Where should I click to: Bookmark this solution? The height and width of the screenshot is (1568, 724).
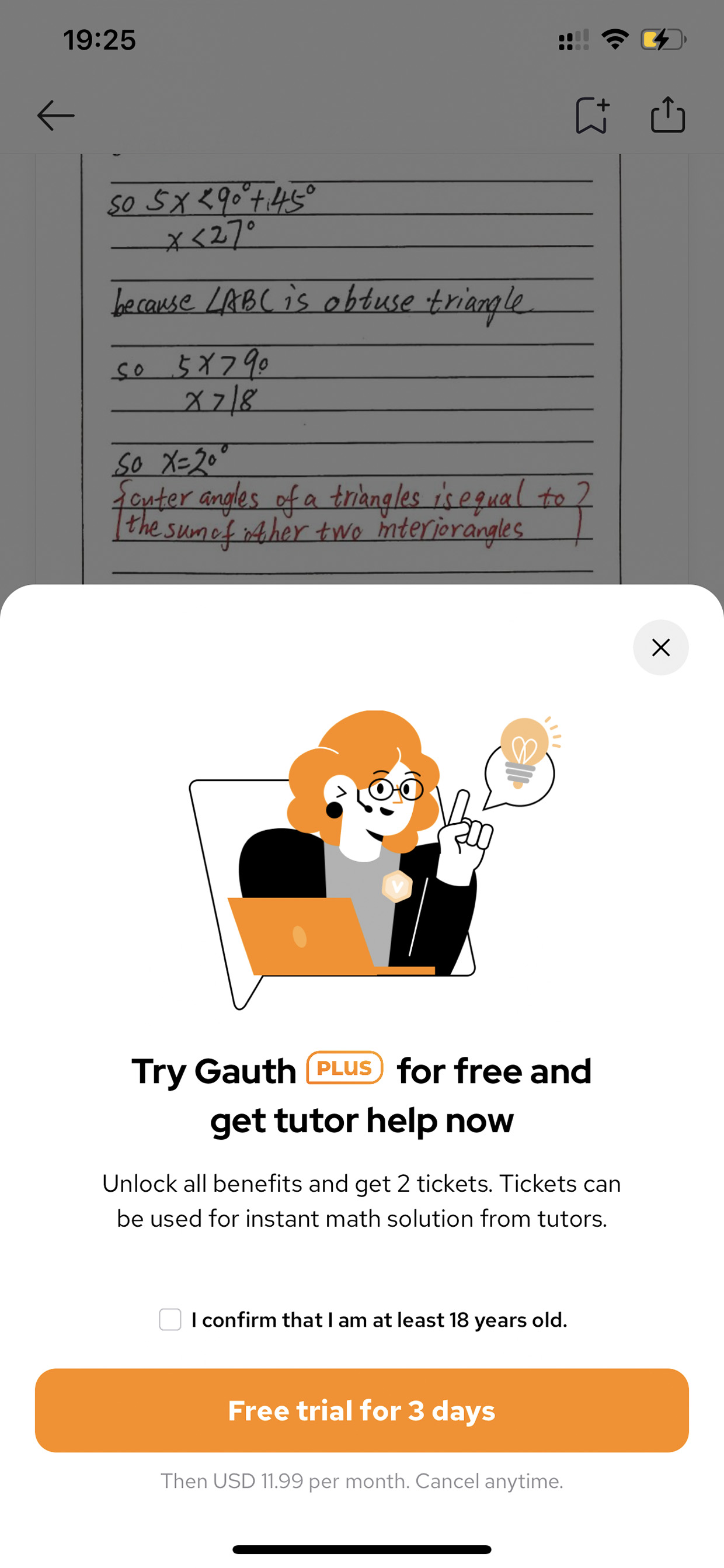tap(592, 115)
